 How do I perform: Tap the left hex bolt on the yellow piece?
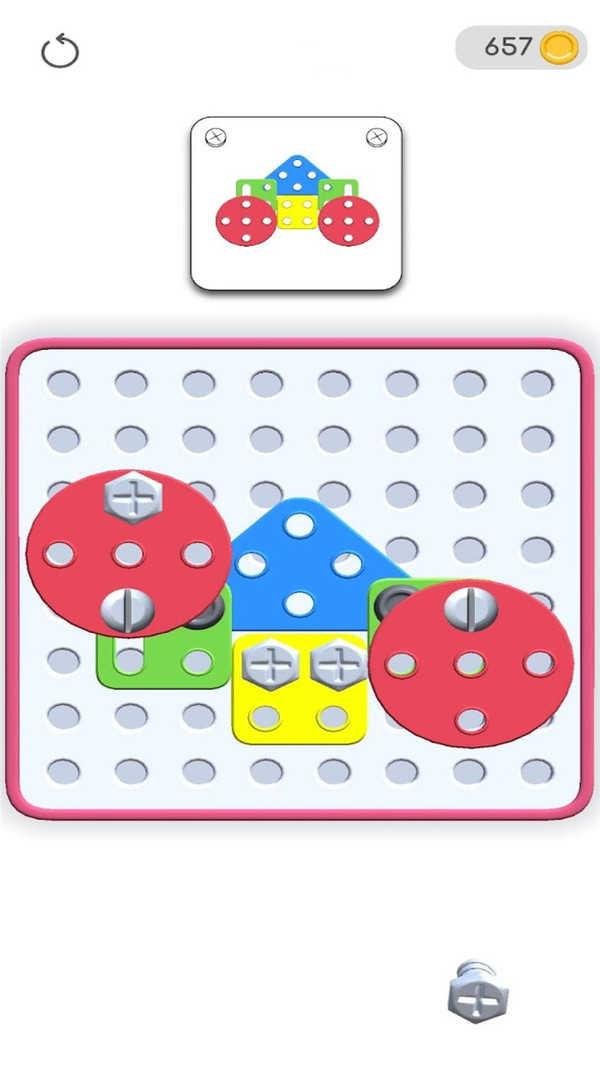(x=270, y=664)
